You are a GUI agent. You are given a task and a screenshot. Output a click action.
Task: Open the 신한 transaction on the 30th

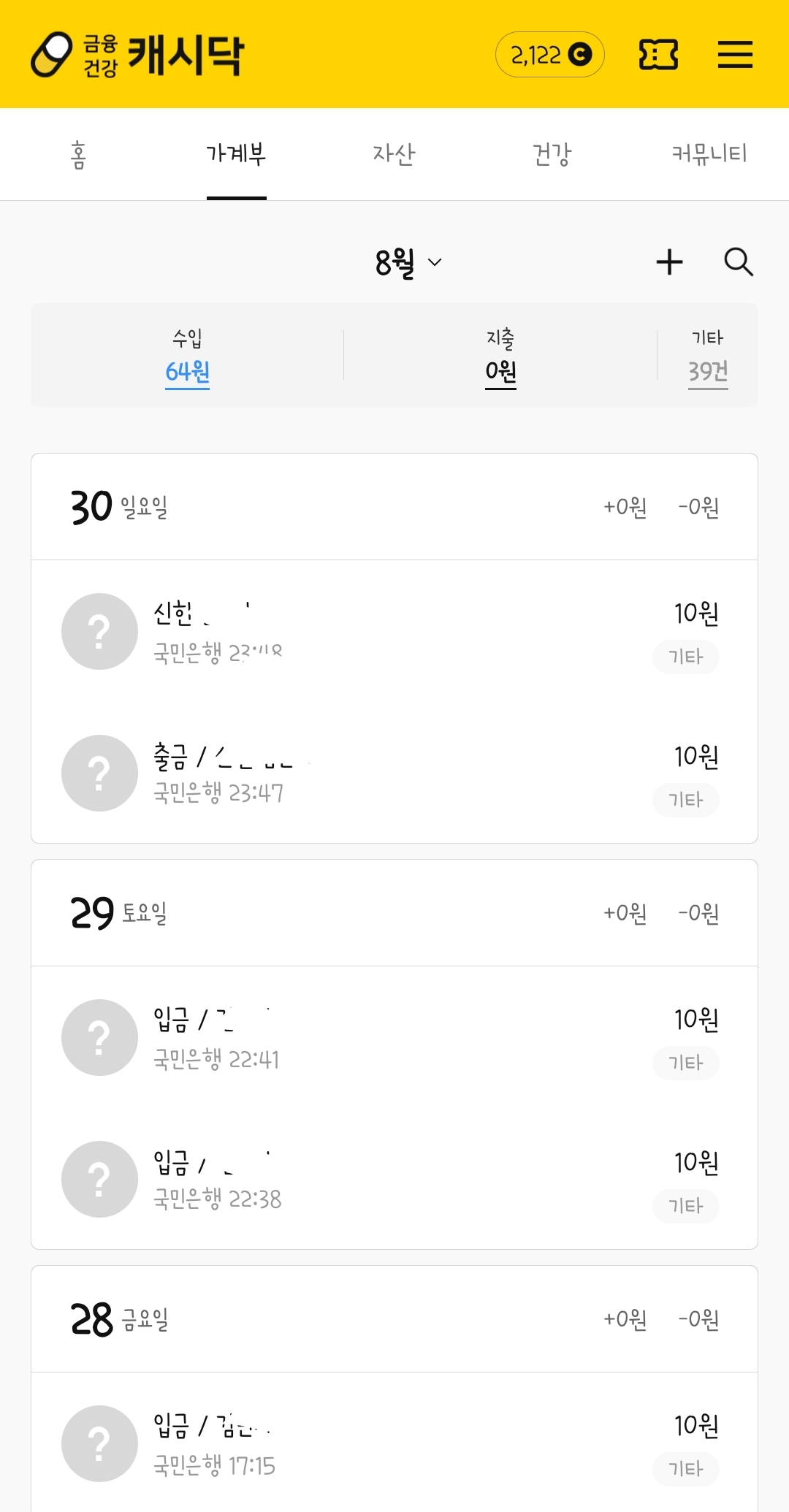pos(394,631)
